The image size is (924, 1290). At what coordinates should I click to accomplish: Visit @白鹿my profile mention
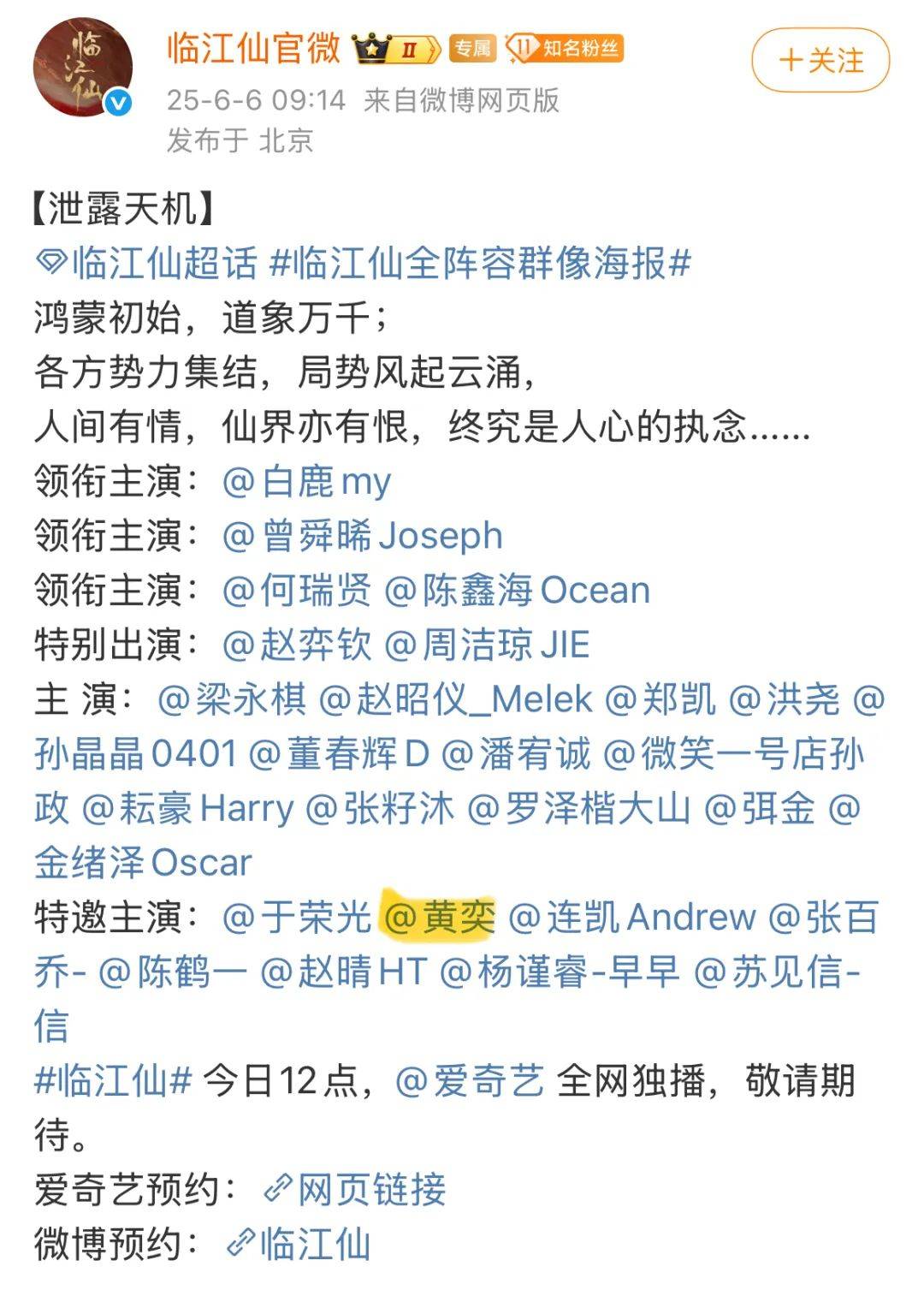coord(306,481)
